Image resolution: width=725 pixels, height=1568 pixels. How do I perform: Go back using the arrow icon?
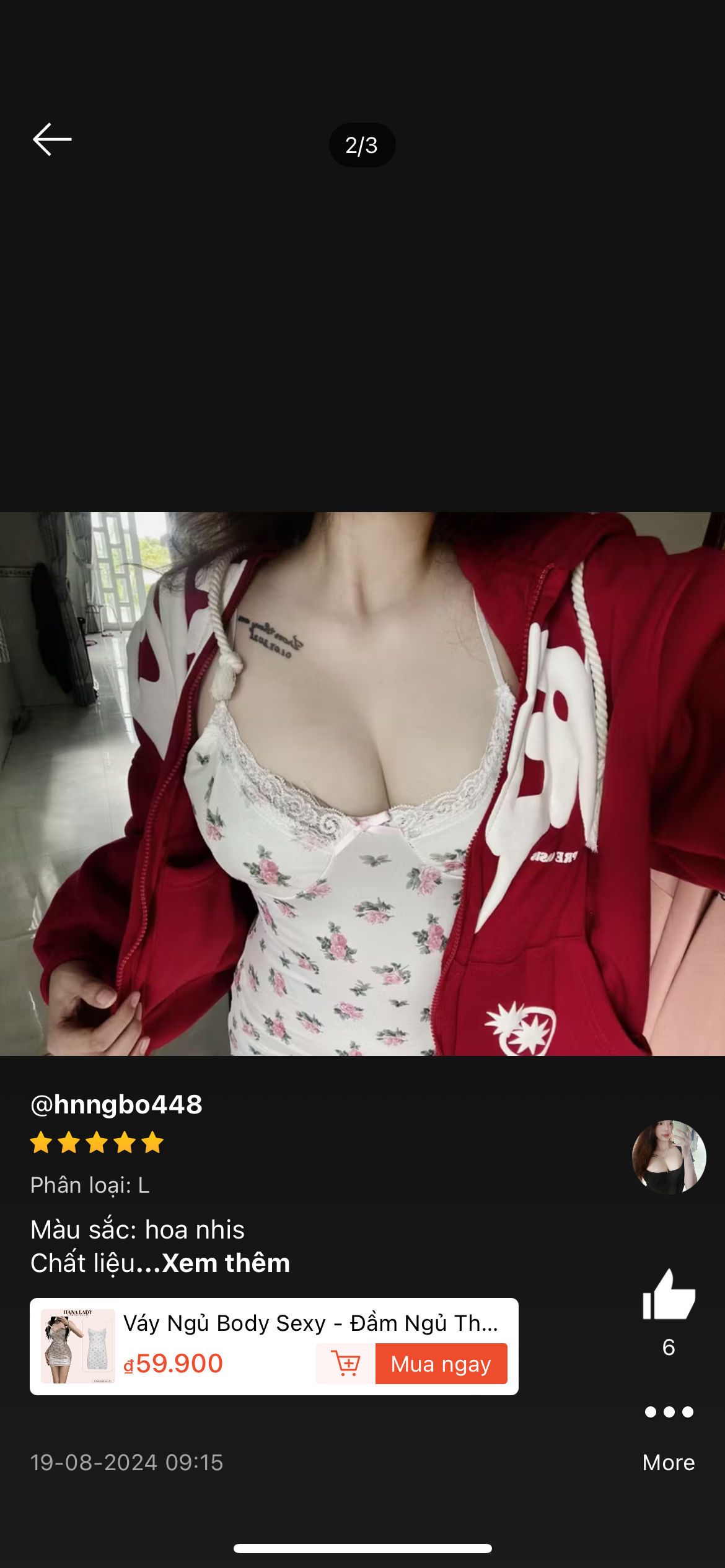(52, 139)
